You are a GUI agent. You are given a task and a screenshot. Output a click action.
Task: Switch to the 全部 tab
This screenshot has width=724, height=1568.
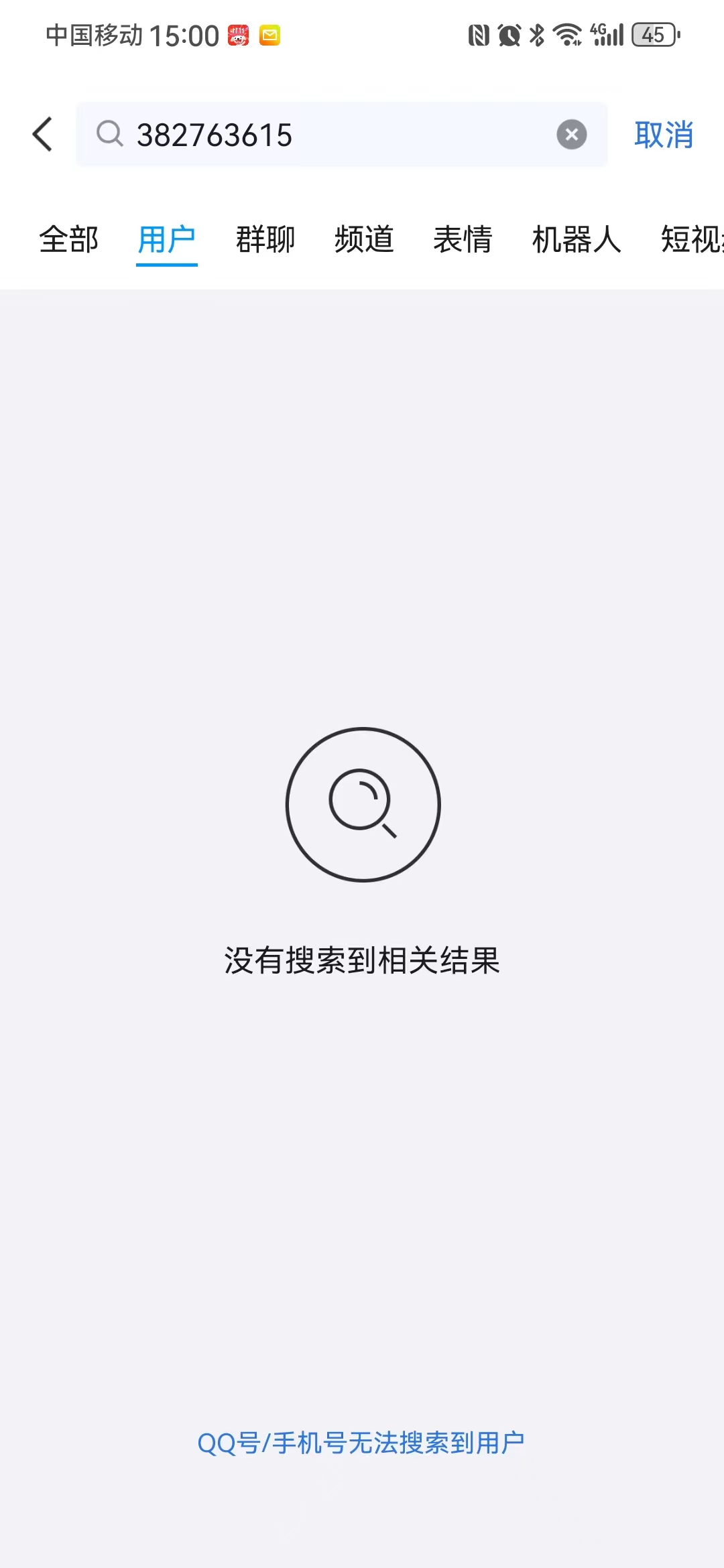68,239
